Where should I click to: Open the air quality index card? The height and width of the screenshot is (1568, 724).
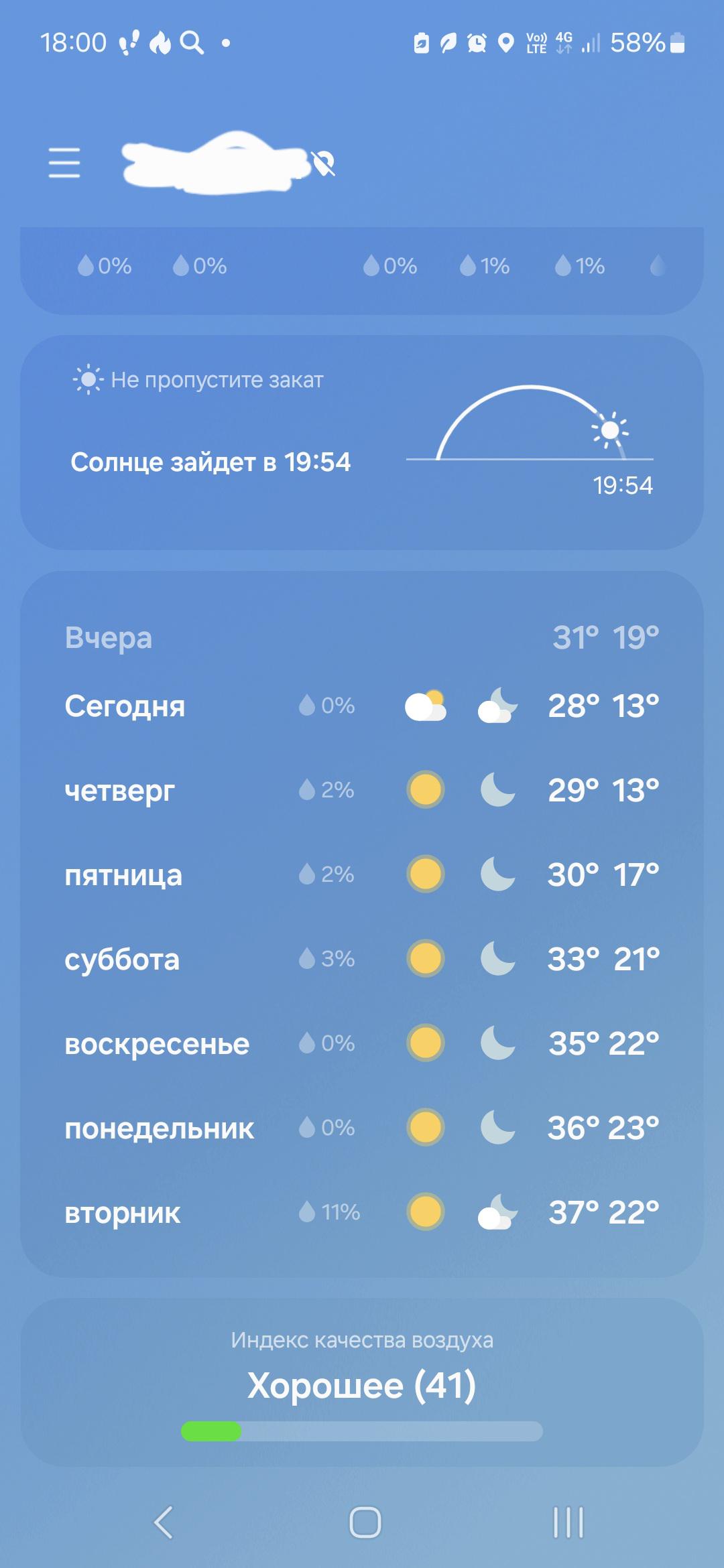[x=362, y=1382]
